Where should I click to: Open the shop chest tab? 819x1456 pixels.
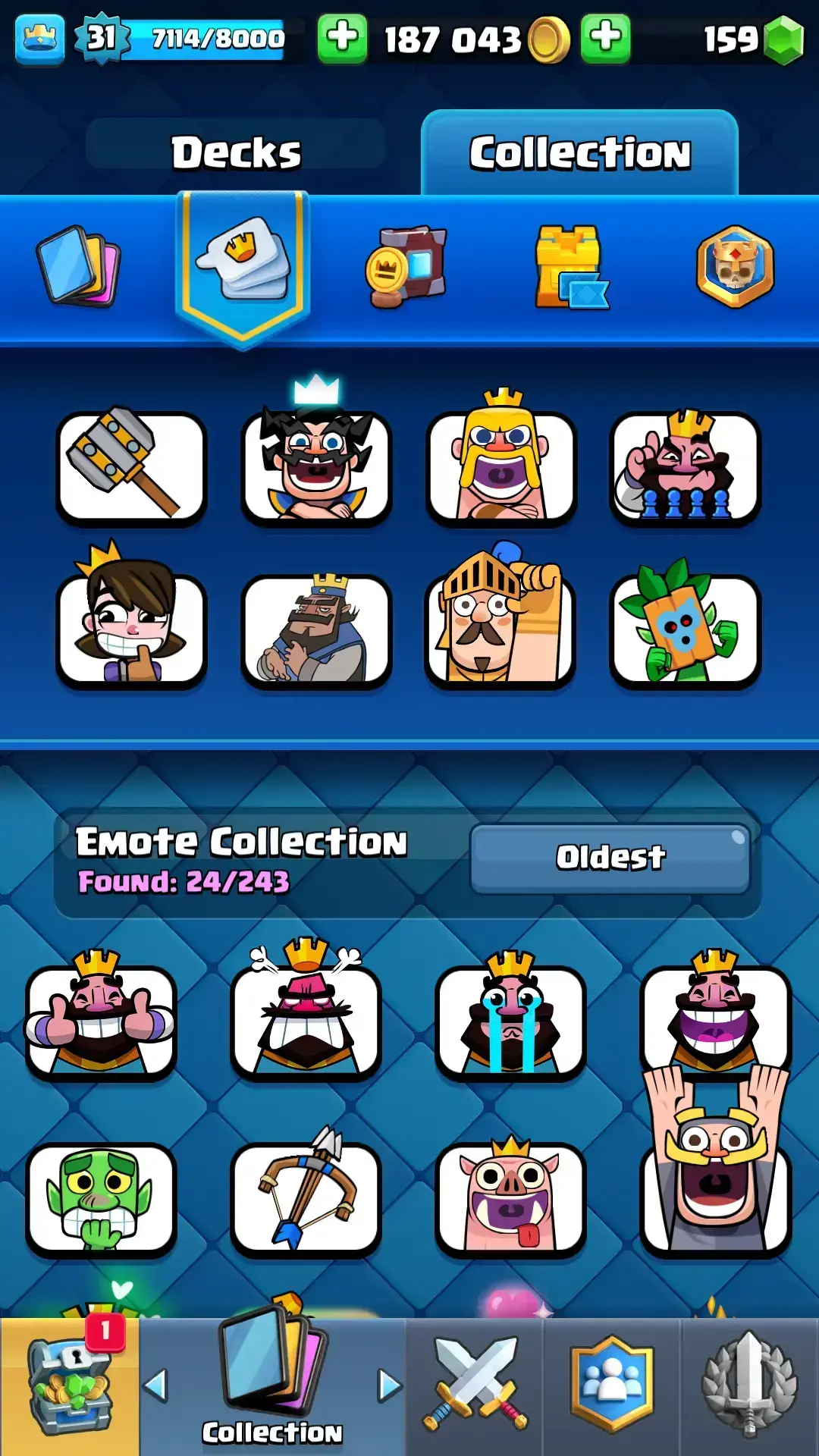(70, 1386)
